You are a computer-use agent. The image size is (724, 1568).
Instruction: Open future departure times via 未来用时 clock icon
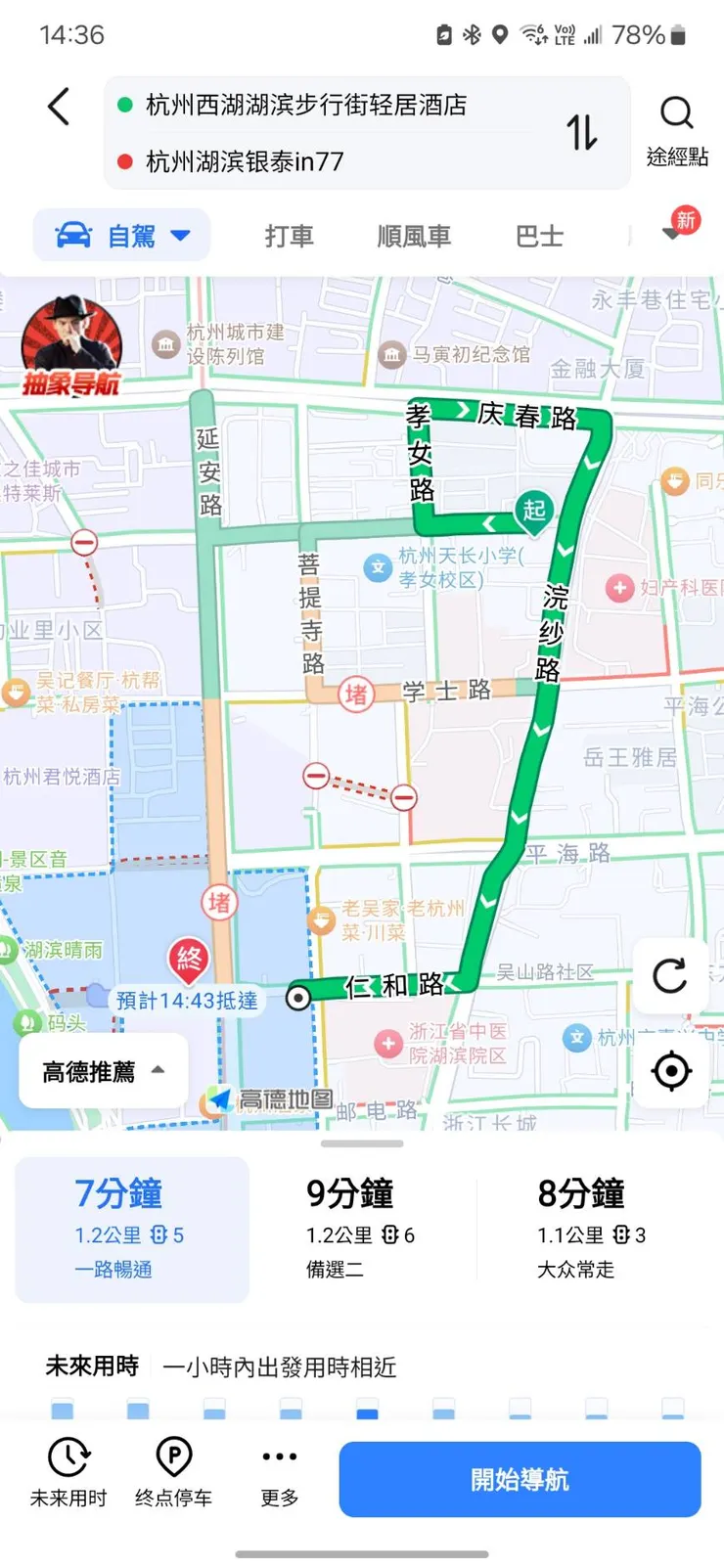tap(68, 1456)
